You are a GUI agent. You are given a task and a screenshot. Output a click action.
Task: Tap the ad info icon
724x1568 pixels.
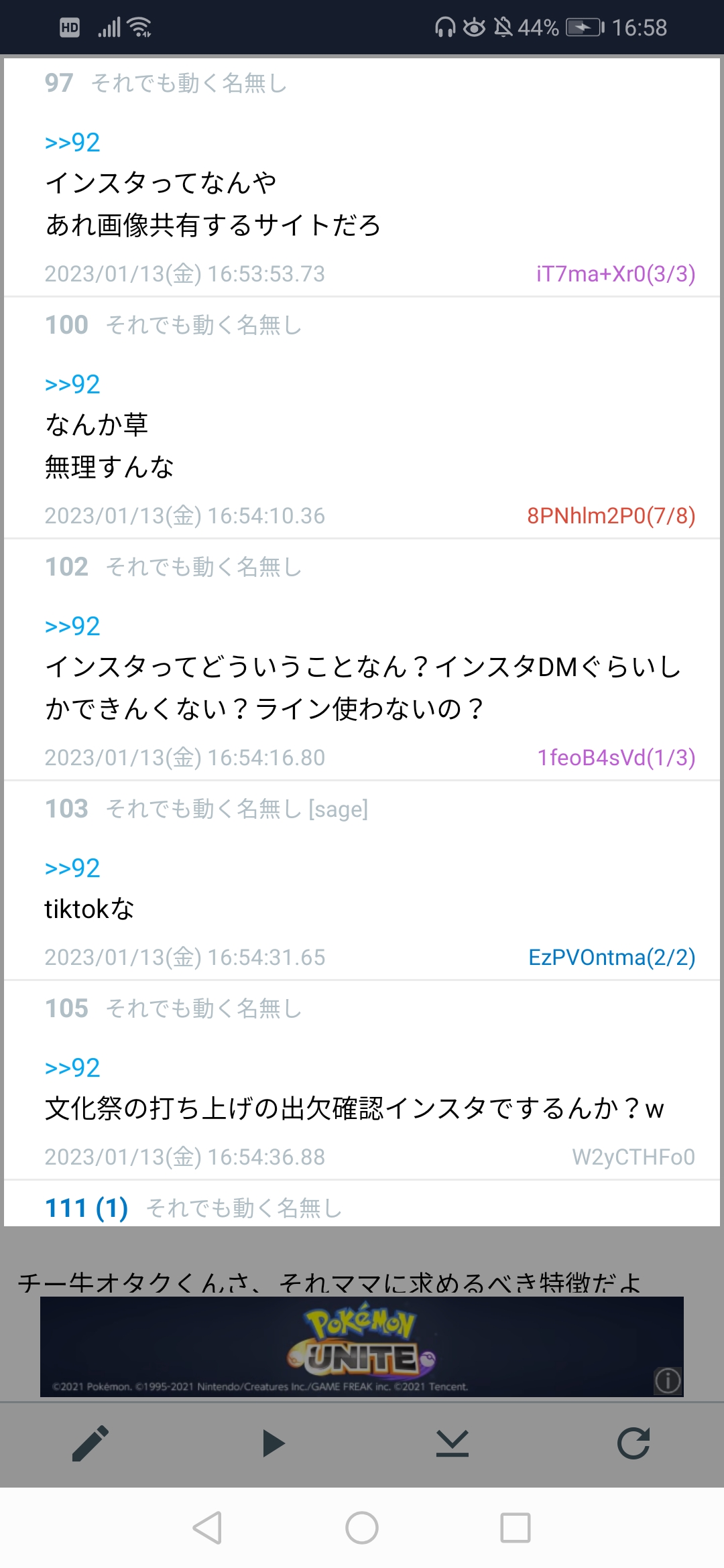point(668,1380)
